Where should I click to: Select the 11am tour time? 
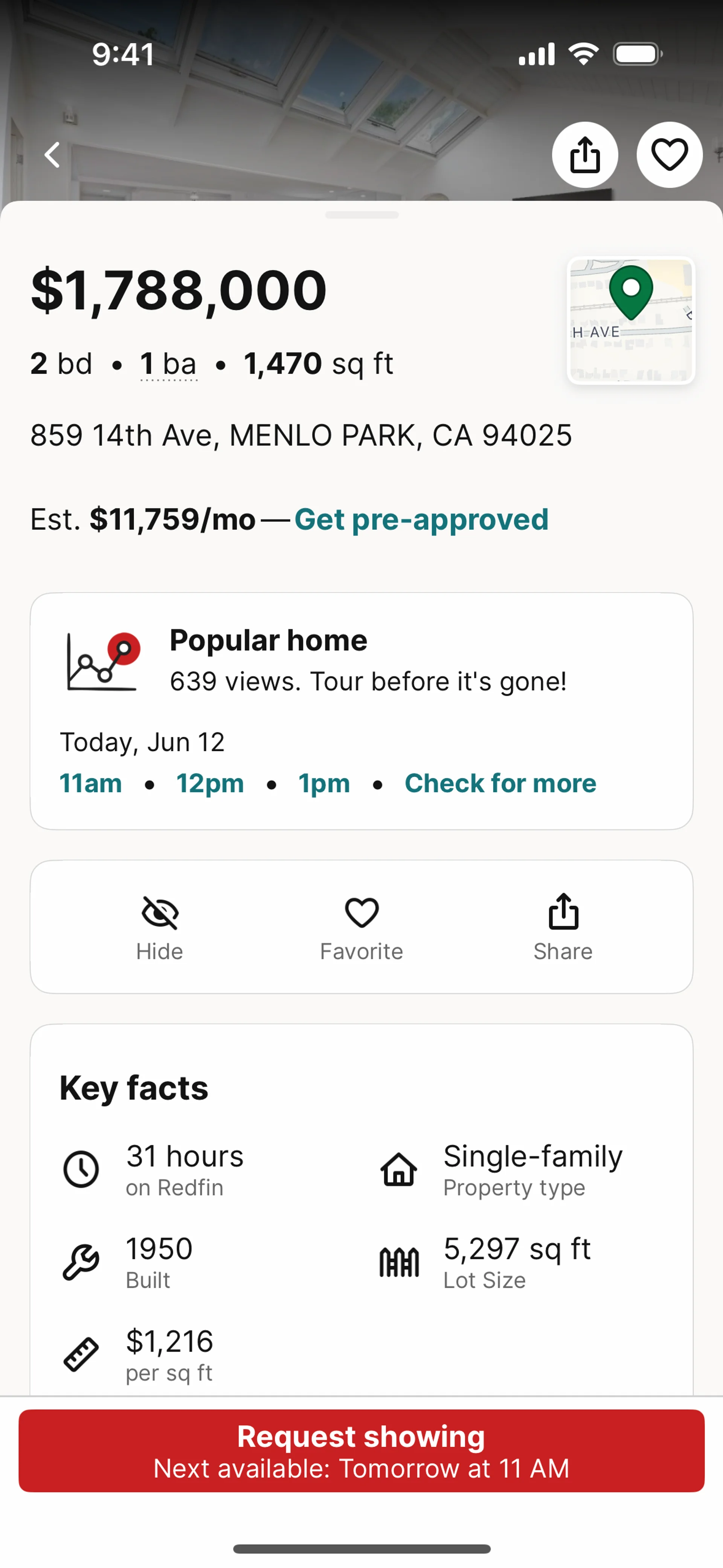point(91,783)
